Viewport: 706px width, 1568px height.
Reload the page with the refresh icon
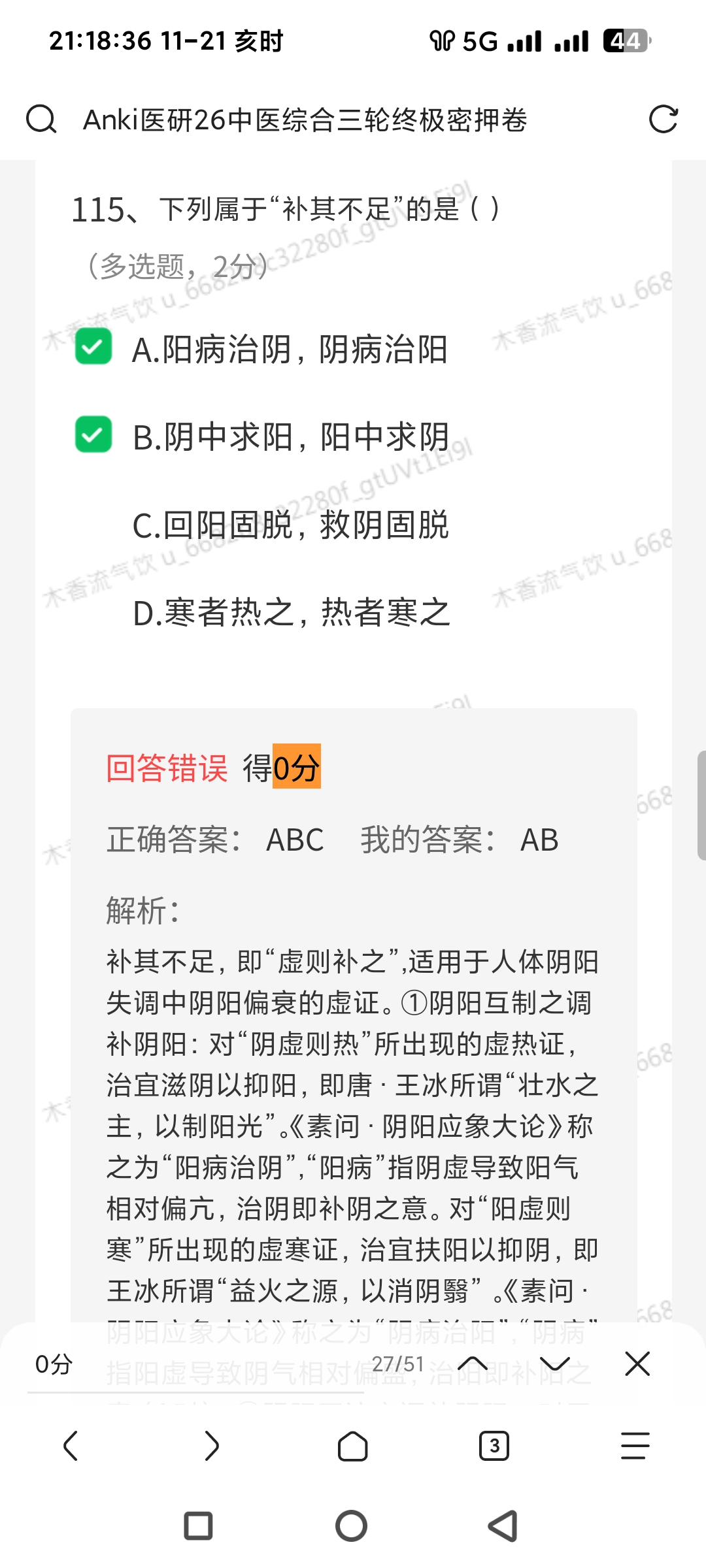click(663, 120)
